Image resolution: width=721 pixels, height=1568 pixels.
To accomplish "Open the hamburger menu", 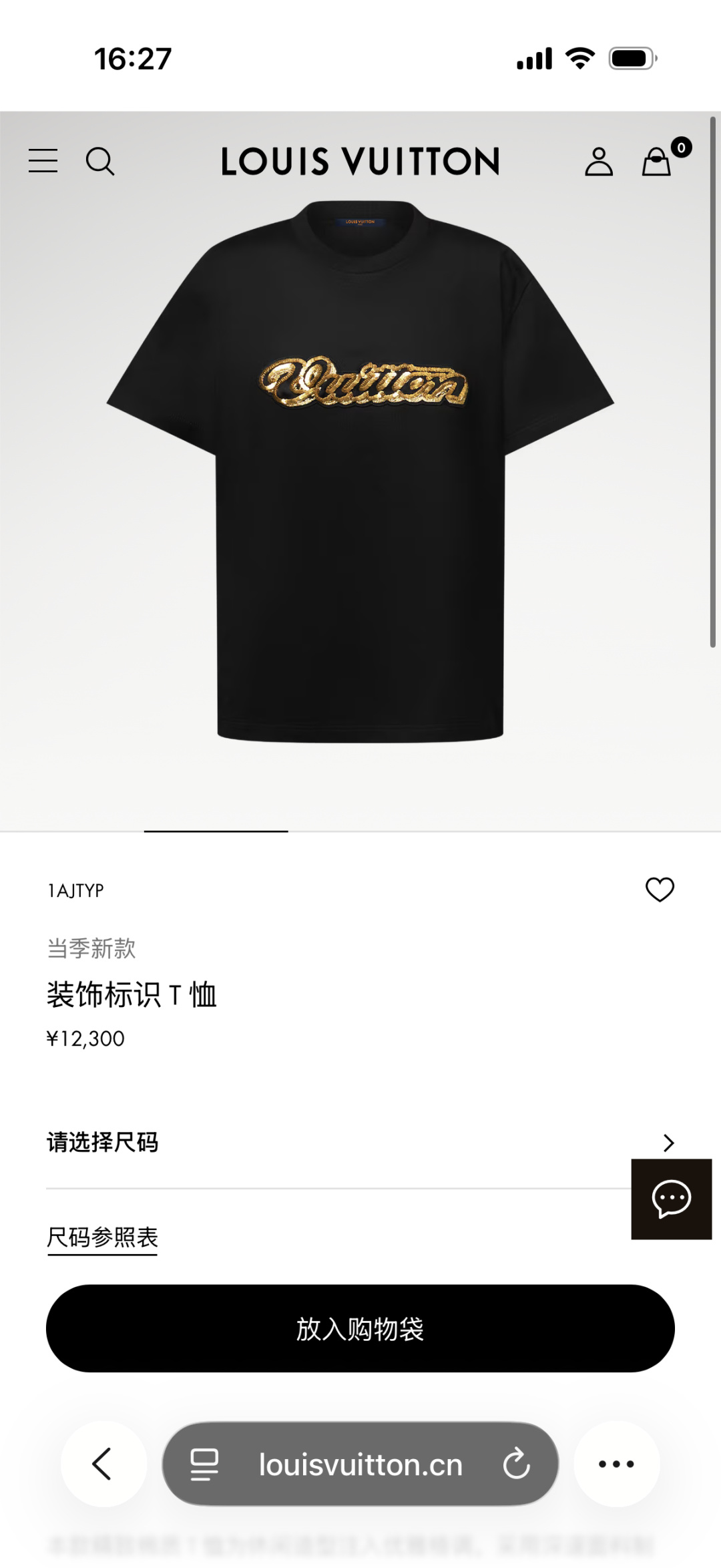I will pyautogui.click(x=43, y=161).
